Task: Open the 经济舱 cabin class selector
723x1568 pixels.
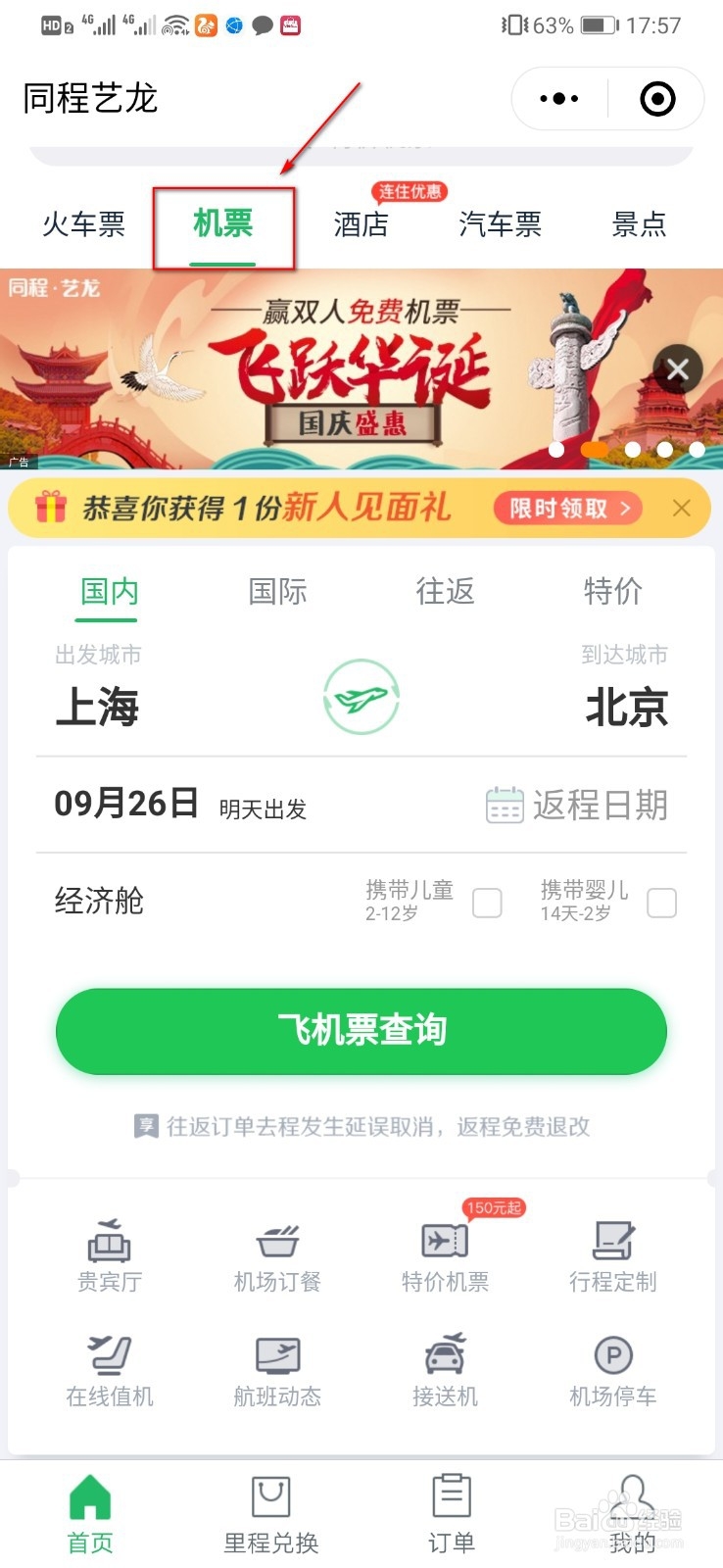Action: click(x=98, y=903)
